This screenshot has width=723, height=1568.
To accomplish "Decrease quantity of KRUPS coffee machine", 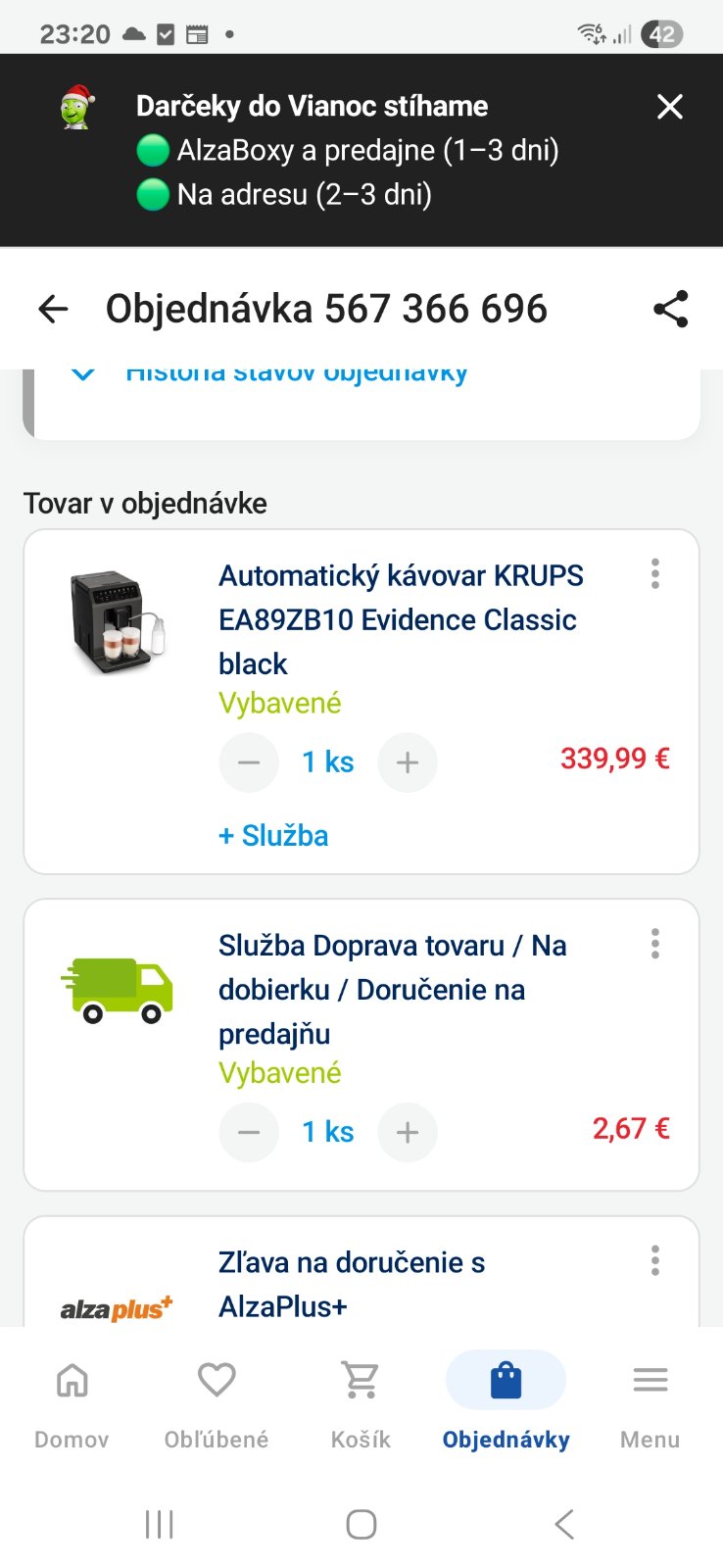I will (x=249, y=762).
